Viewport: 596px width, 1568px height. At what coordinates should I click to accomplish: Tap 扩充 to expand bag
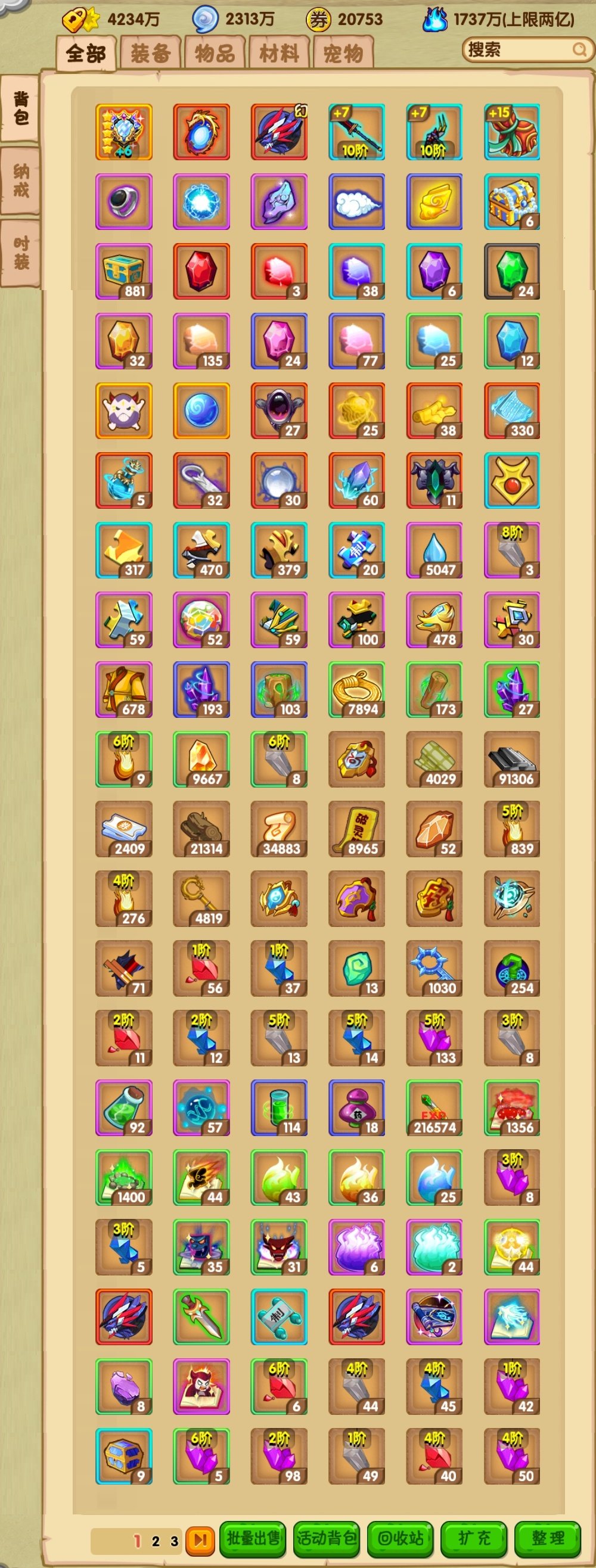coord(474,1538)
